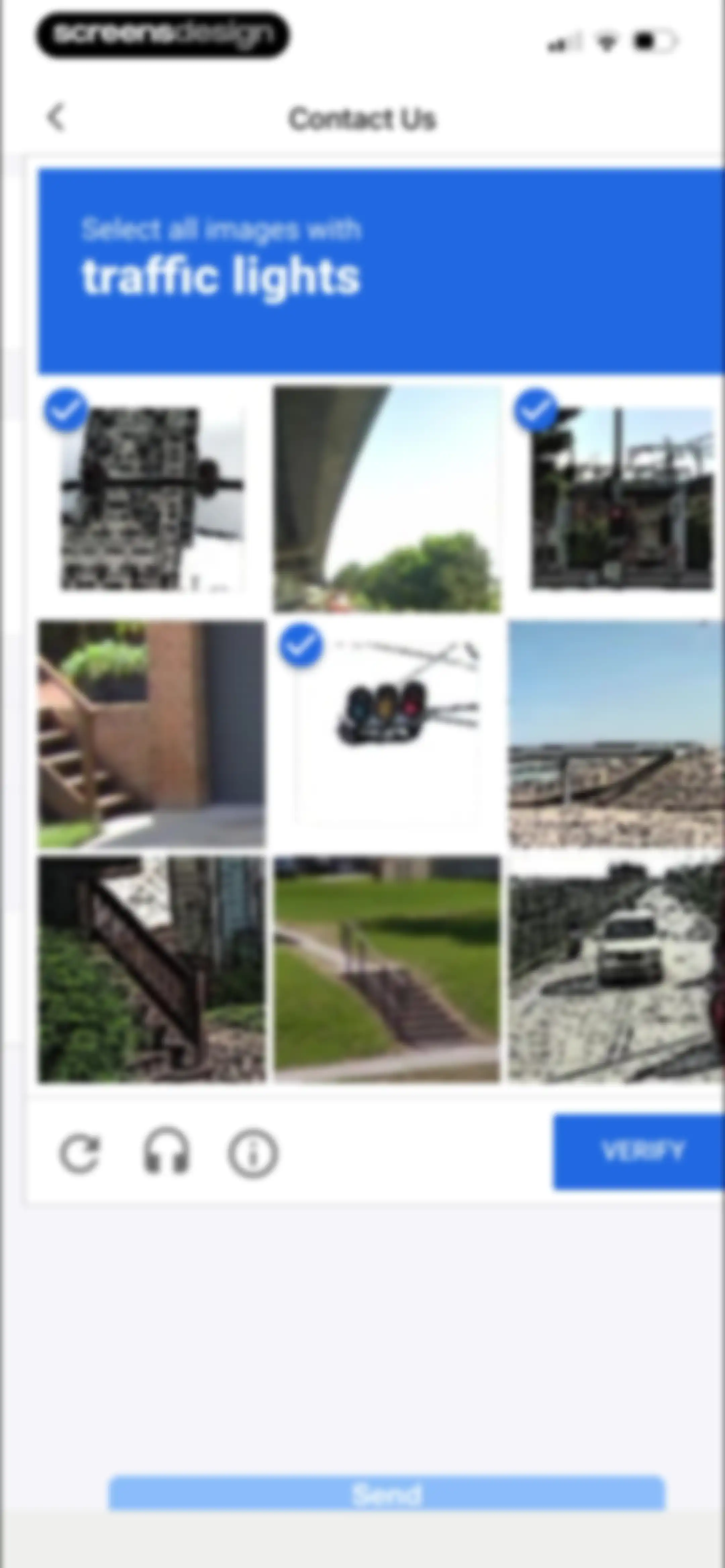The height and width of the screenshot is (1568, 725).
Task: Go back from Contact Us
Action: [x=56, y=117]
